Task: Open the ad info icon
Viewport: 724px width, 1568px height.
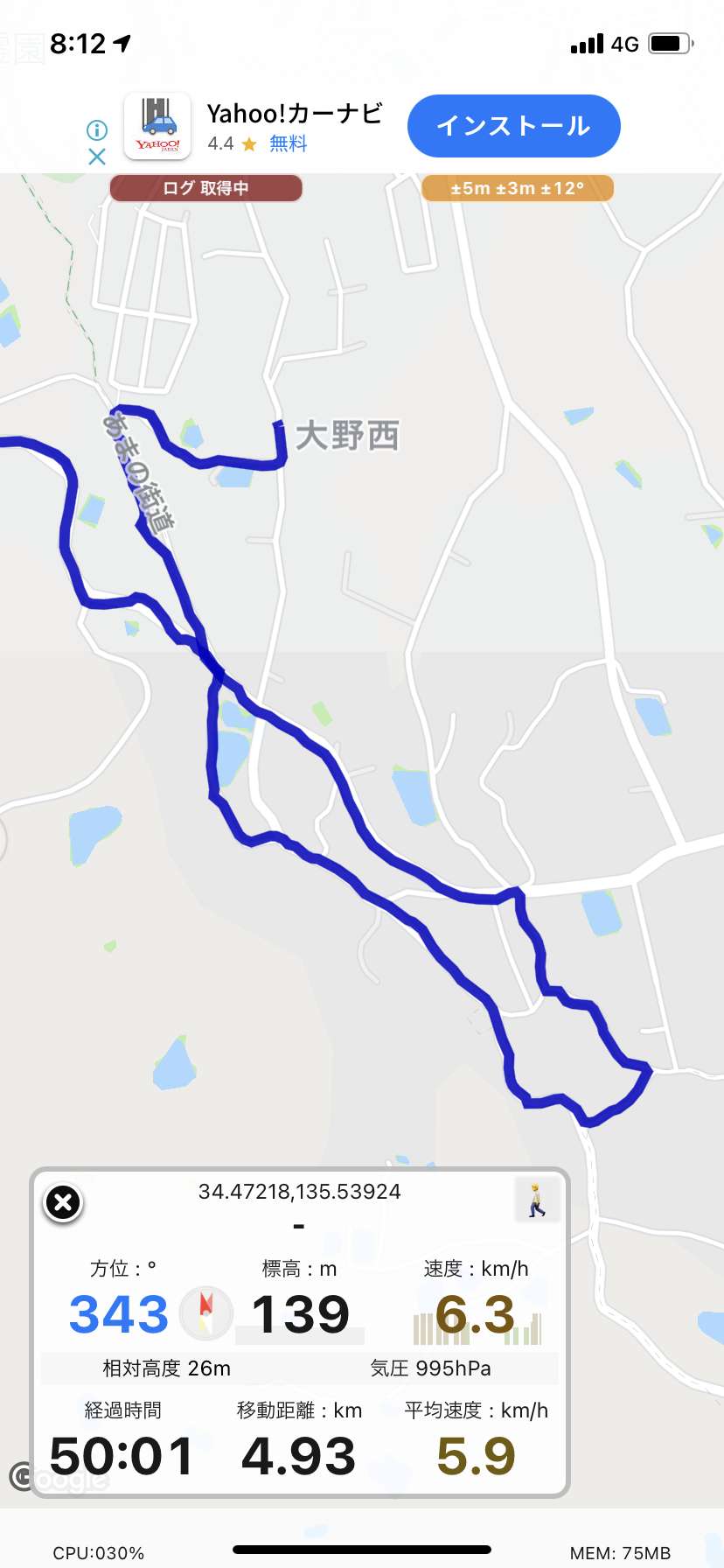Action: click(97, 130)
